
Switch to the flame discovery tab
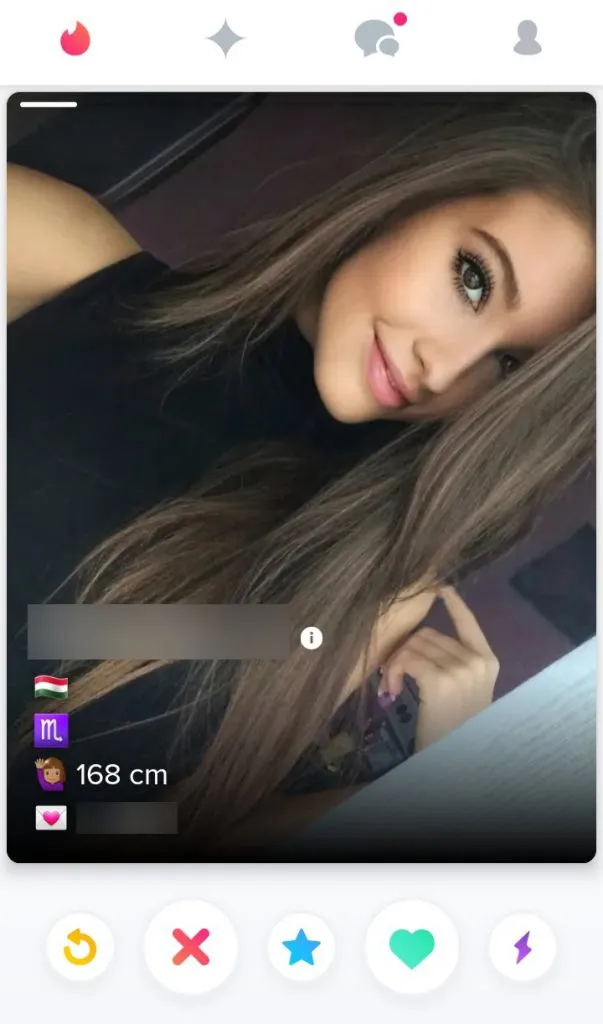pos(75,39)
